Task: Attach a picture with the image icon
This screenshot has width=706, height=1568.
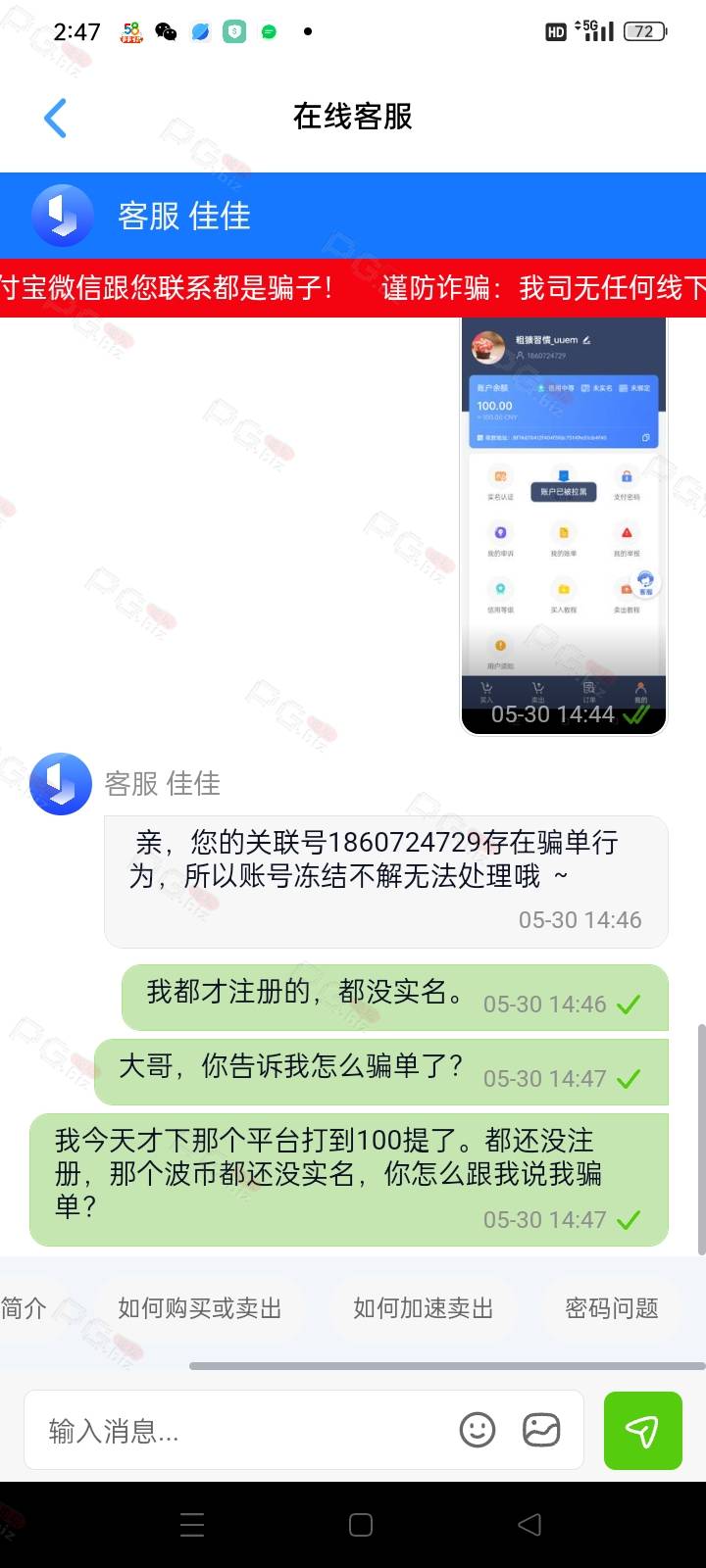Action: click(x=541, y=1431)
